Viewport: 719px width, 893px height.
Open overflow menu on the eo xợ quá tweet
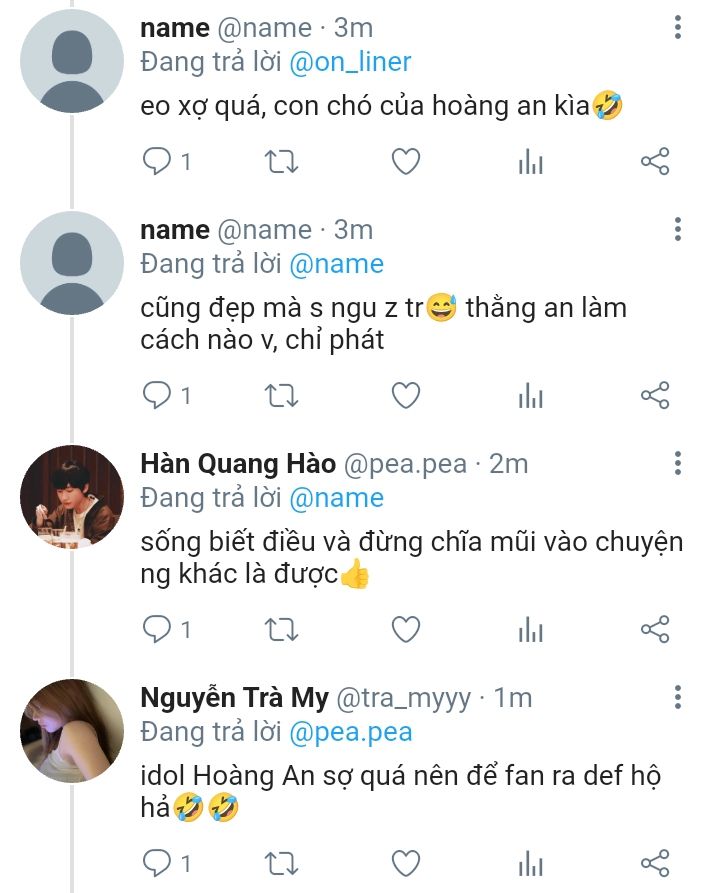click(x=678, y=27)
